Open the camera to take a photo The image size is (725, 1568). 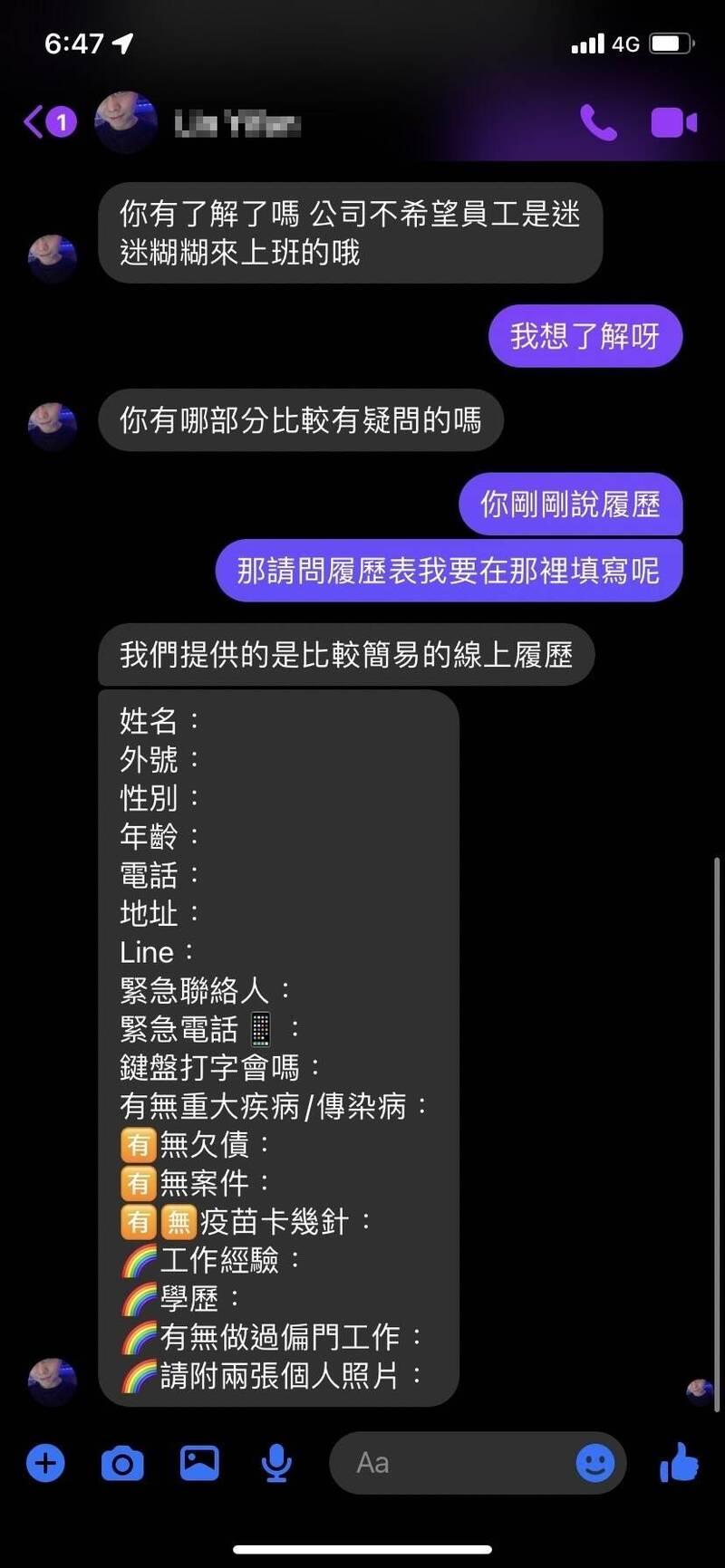[x=122, y=1463]
